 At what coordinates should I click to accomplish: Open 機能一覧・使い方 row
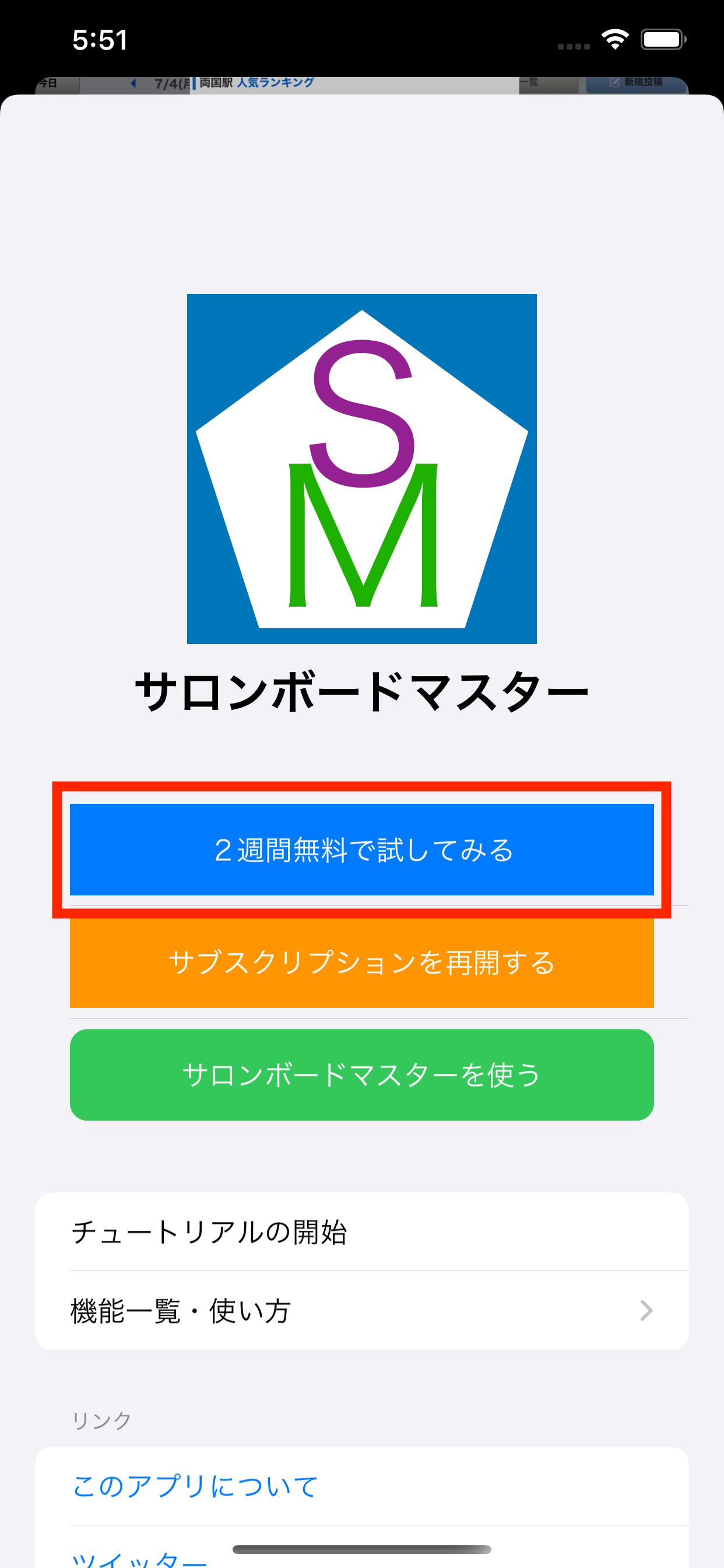361,1311
